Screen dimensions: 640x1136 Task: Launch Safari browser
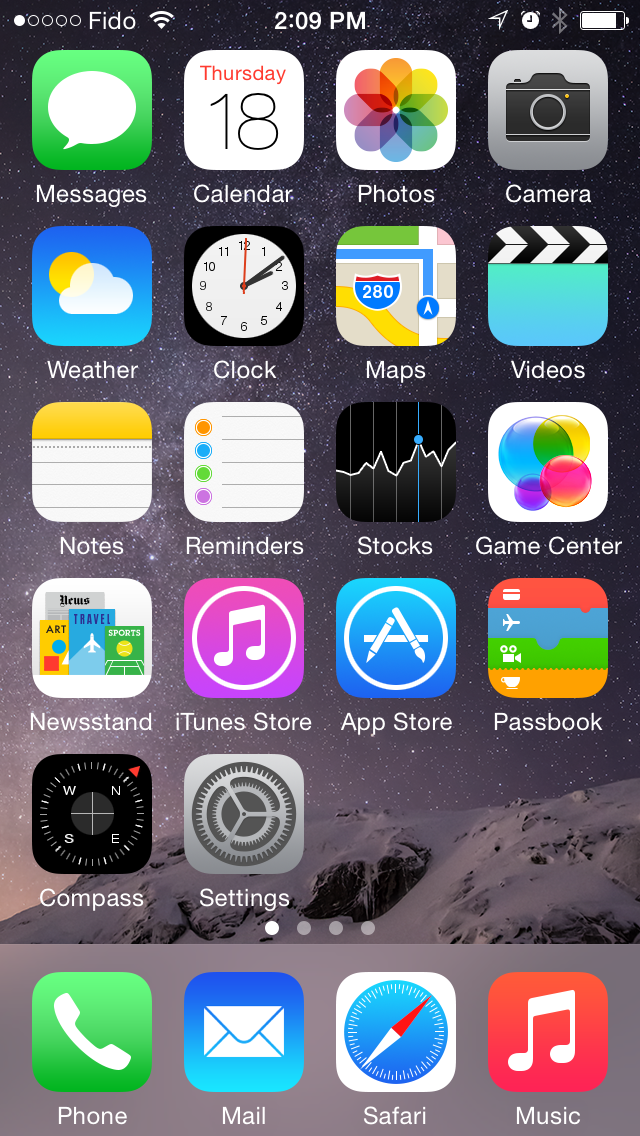tap(396, 1032)
